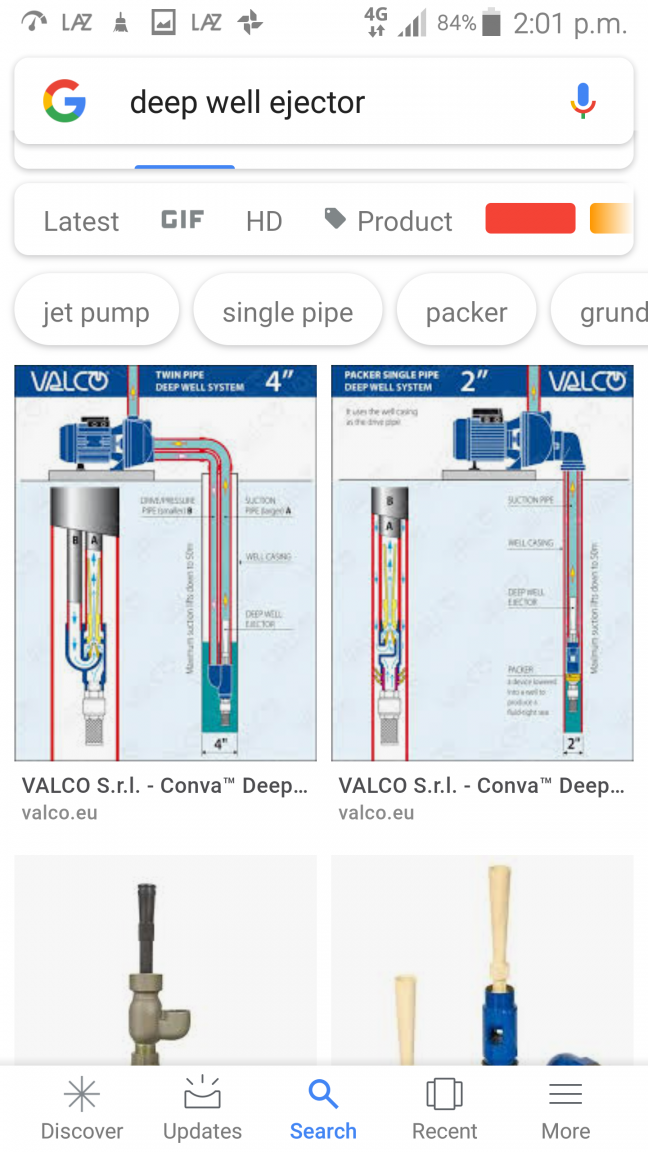Switch to the Discover tab
This screenshot has width=648, height=1152.
tap(81, 1110)
